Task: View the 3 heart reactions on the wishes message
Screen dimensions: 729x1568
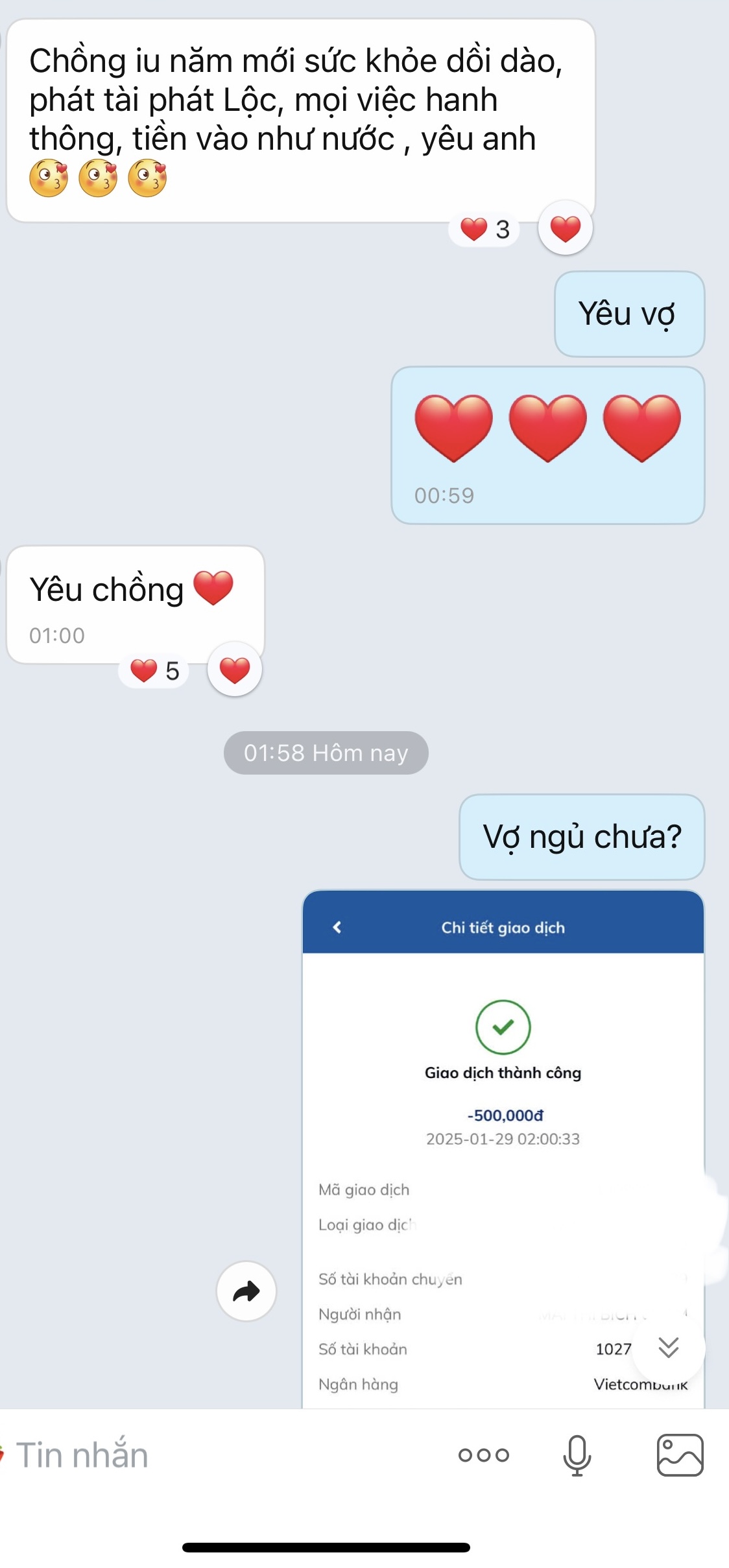Action: [x=484, y=229]
